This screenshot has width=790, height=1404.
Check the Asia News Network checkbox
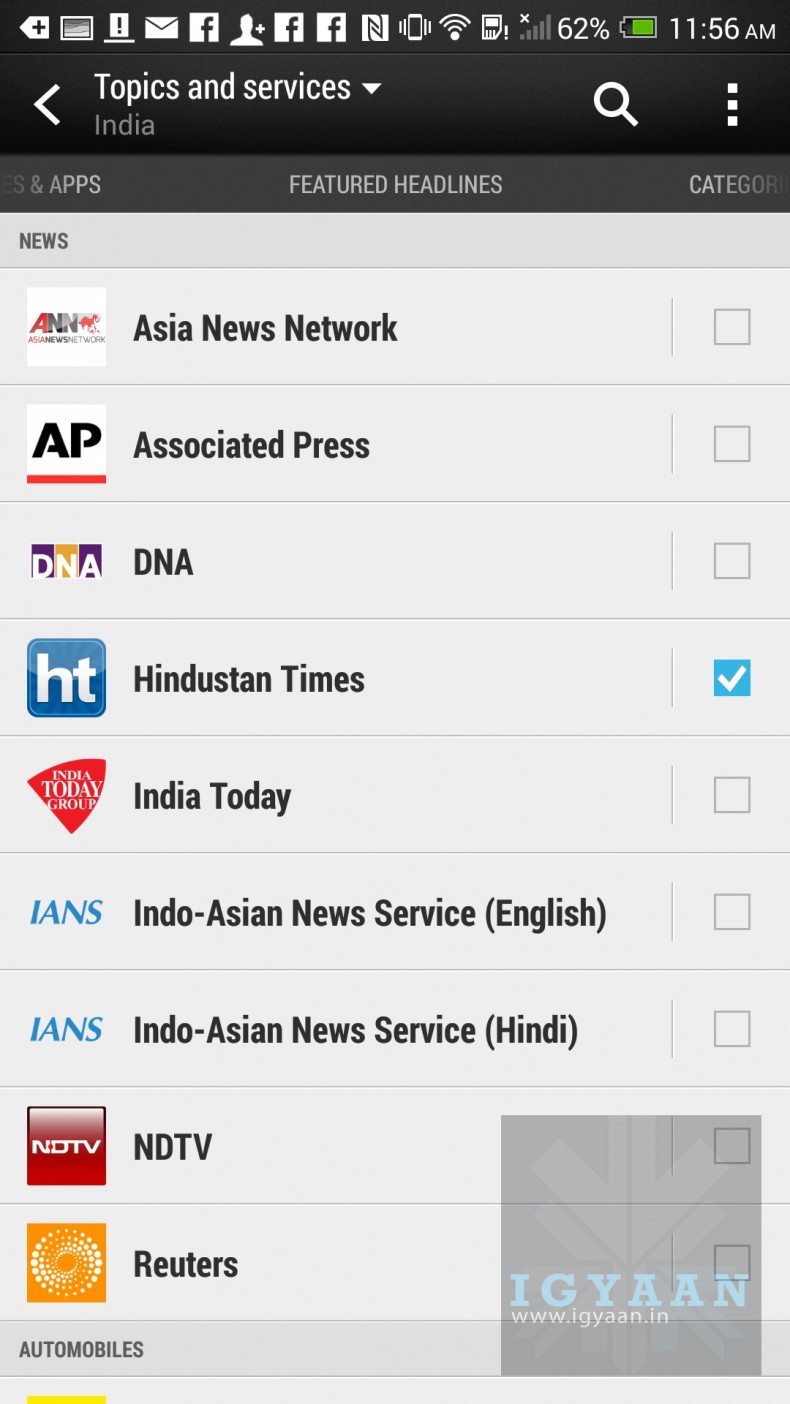[x=731, y=327]
